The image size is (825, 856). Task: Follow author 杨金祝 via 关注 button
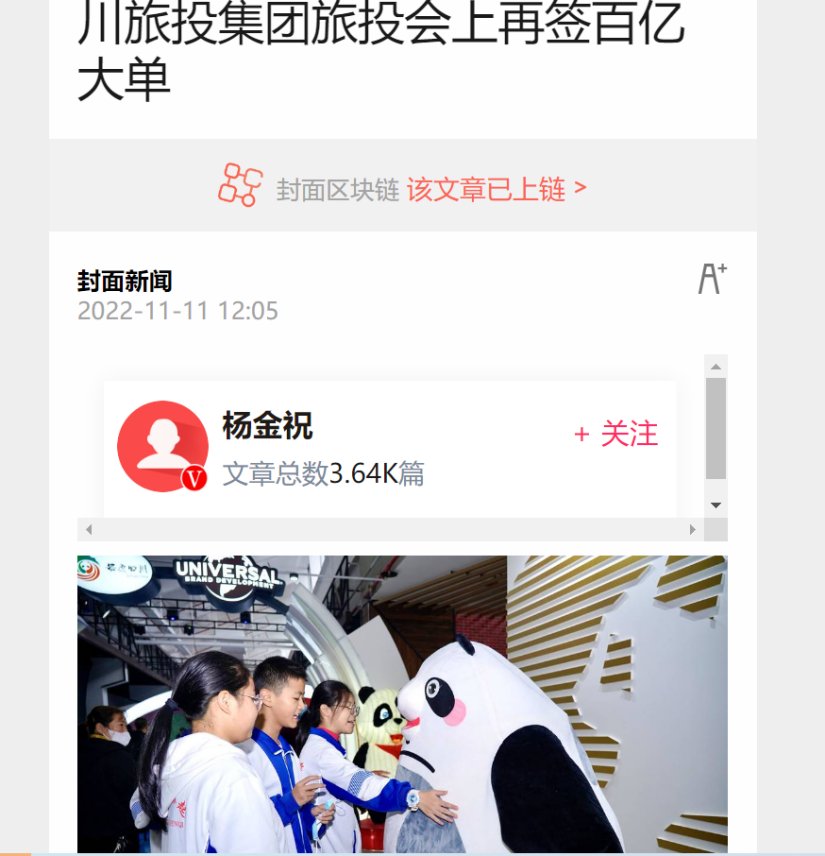tap(616, 434)
